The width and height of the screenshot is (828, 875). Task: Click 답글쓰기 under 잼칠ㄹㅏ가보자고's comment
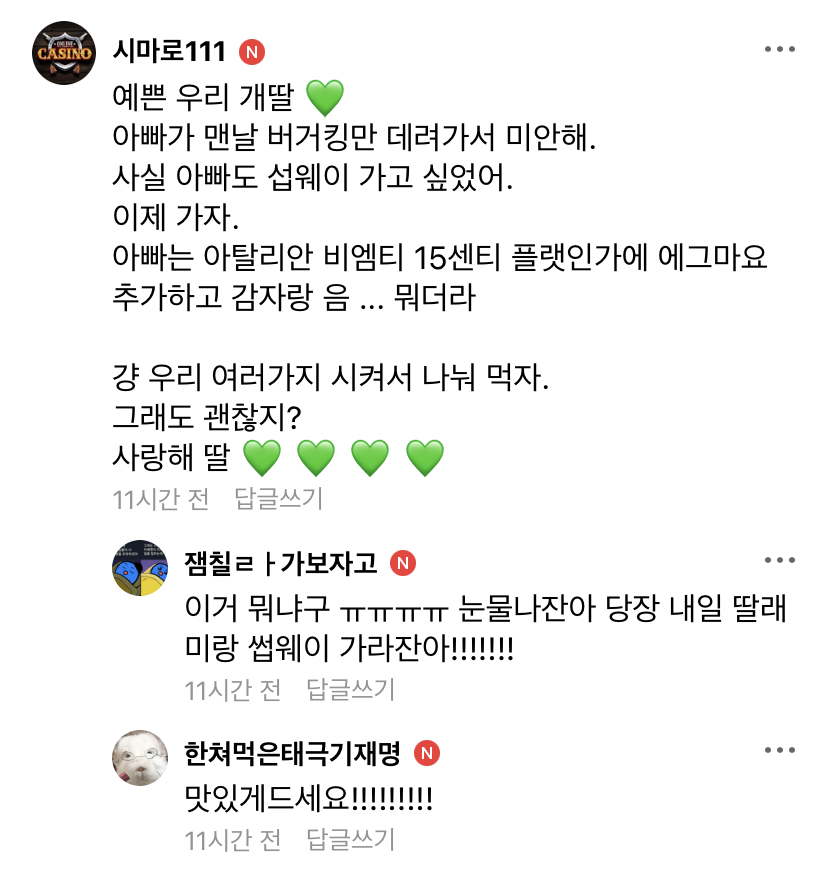click(351, 686)
